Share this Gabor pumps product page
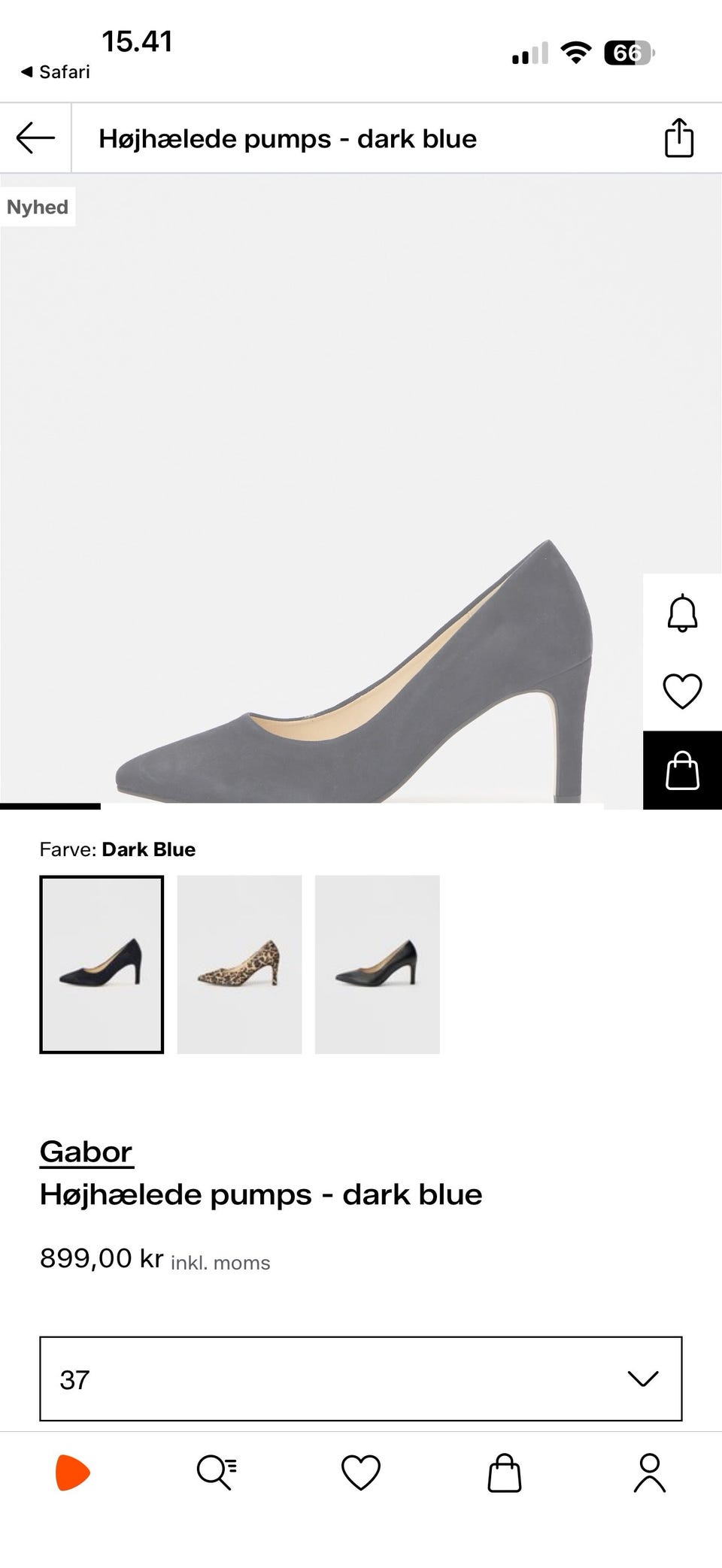The image size is (722, 1568). coord(678,138)
